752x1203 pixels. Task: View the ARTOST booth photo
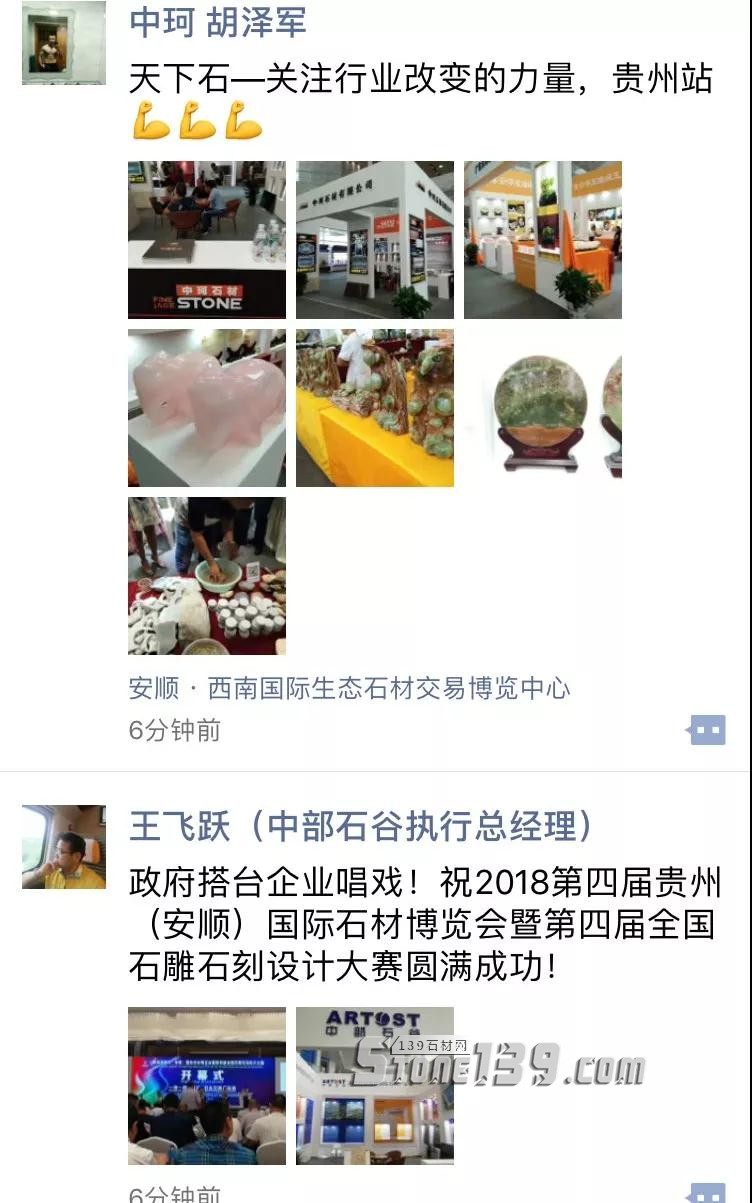click(375, 1085)
